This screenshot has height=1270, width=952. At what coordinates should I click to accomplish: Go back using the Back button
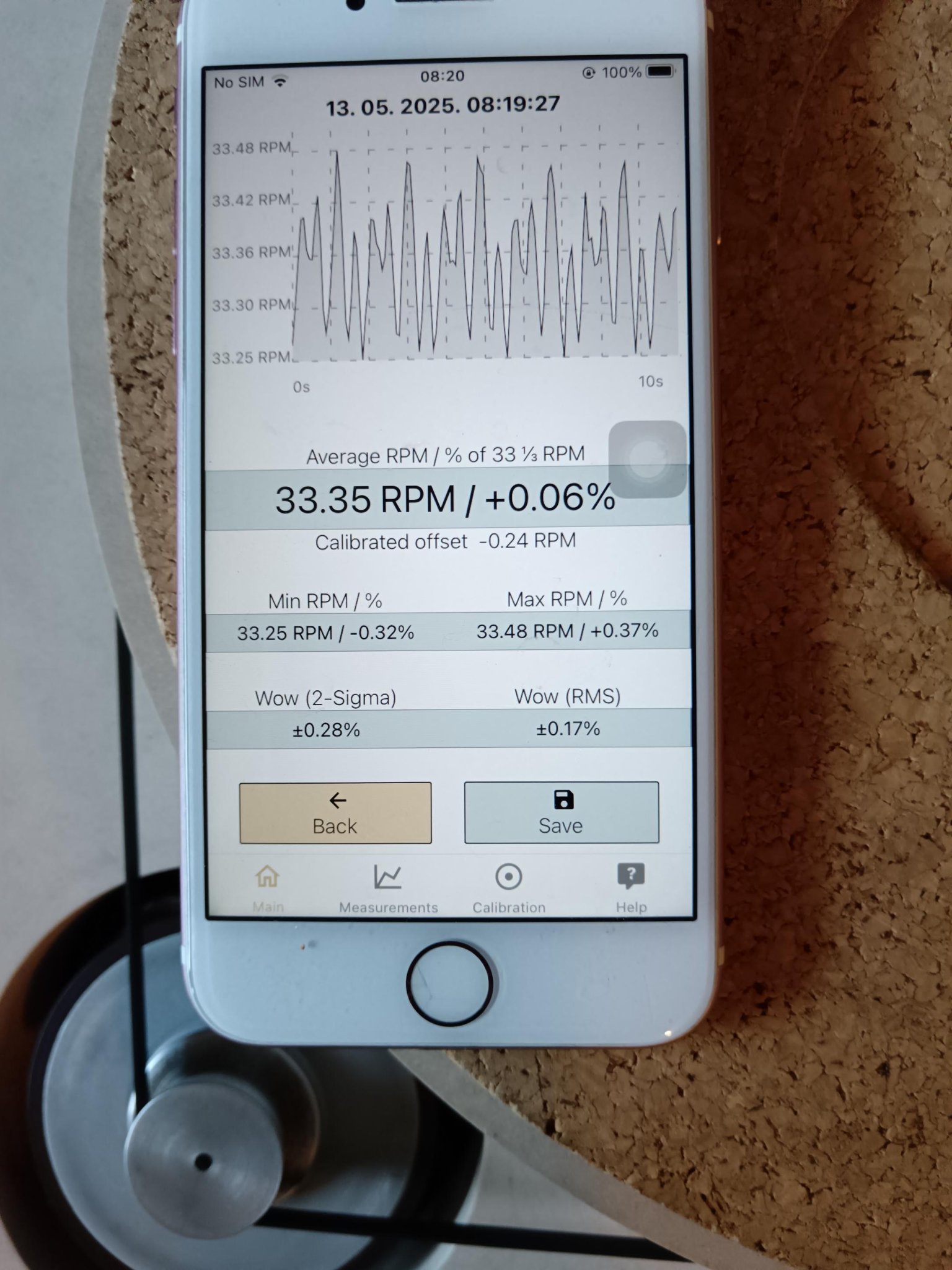335,812
